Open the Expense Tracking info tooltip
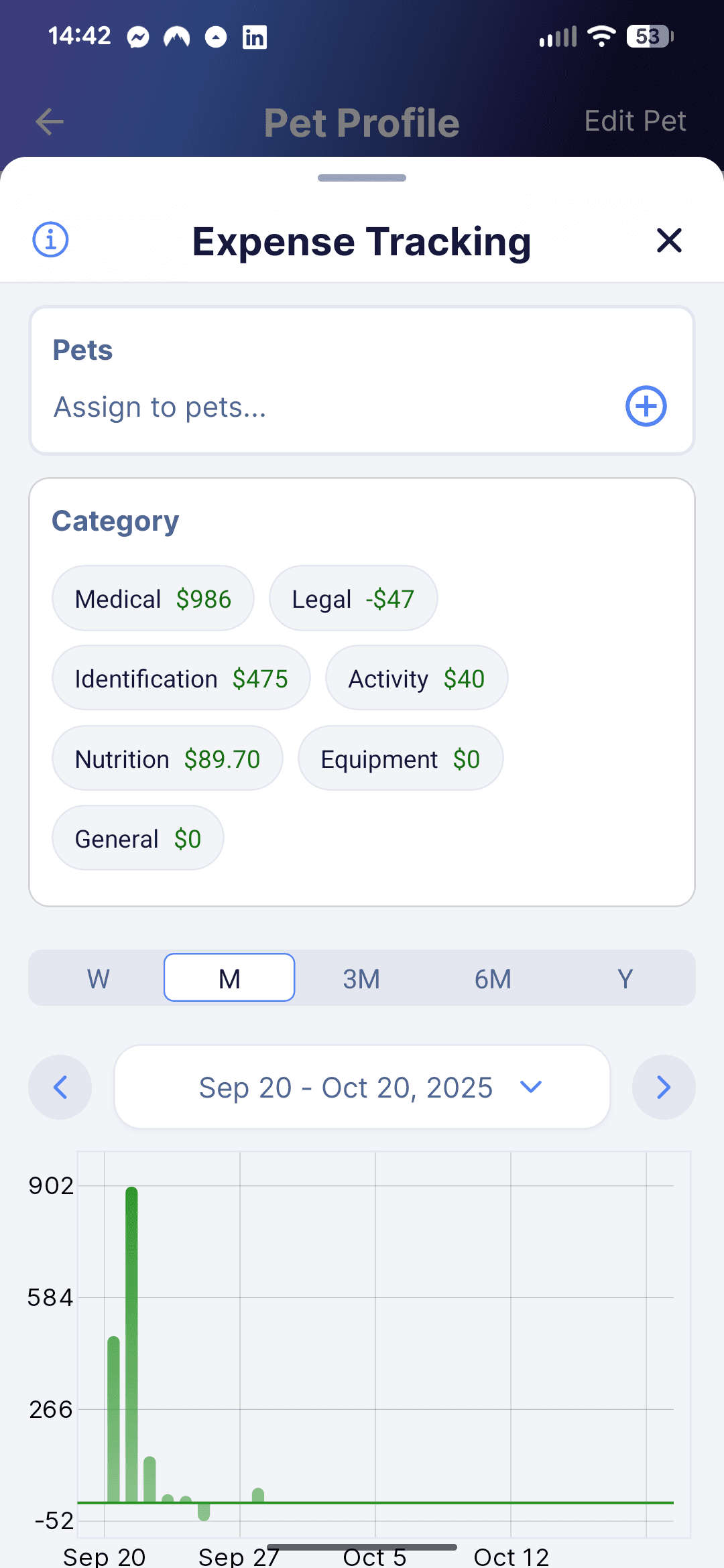The width and height of the screenshot is (724, 1568). 50,240
